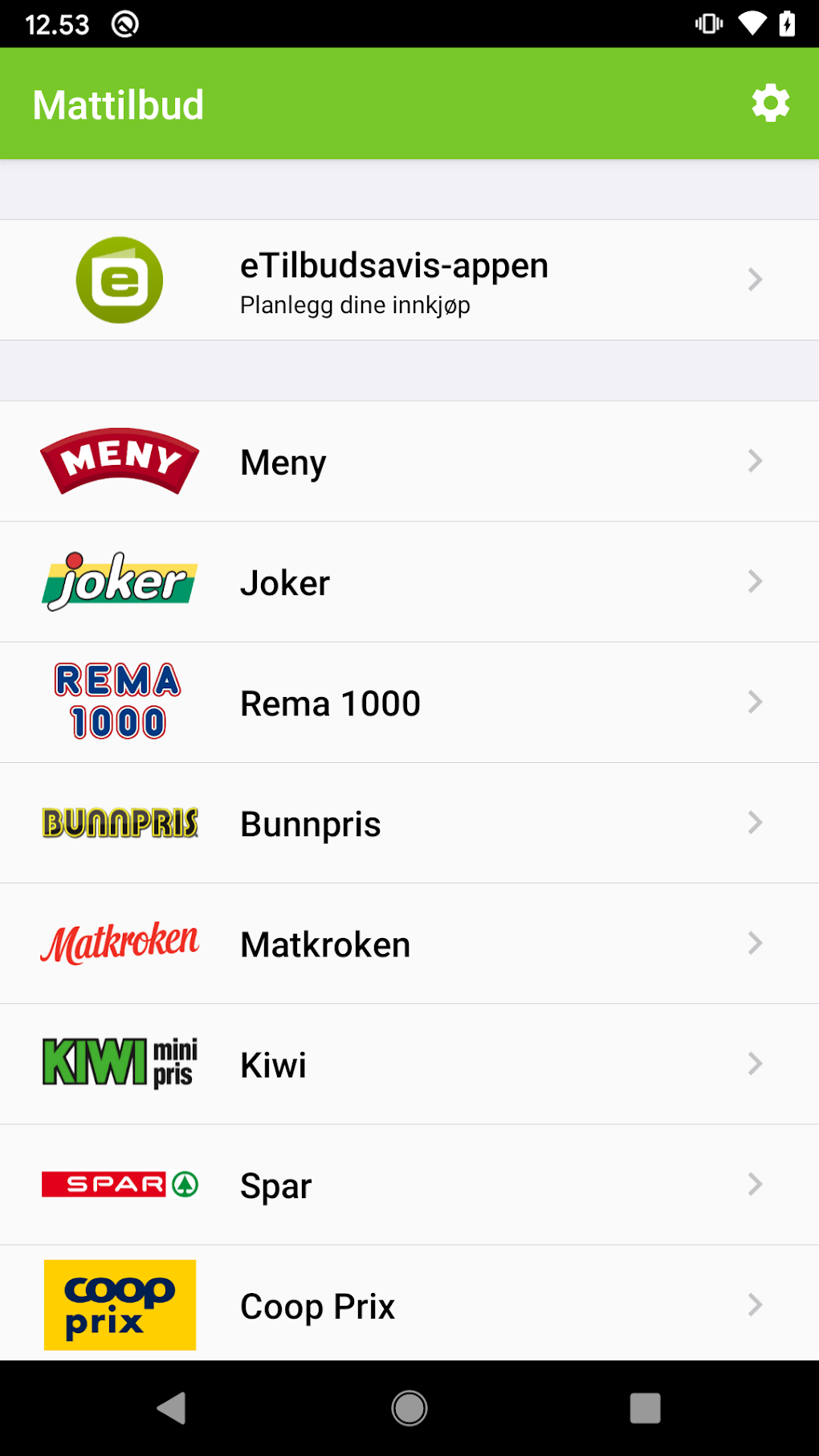Choose Bunnpris from the list
Image resolution: width=819 pixels, height=1456 pixels.
coord(409,823)
